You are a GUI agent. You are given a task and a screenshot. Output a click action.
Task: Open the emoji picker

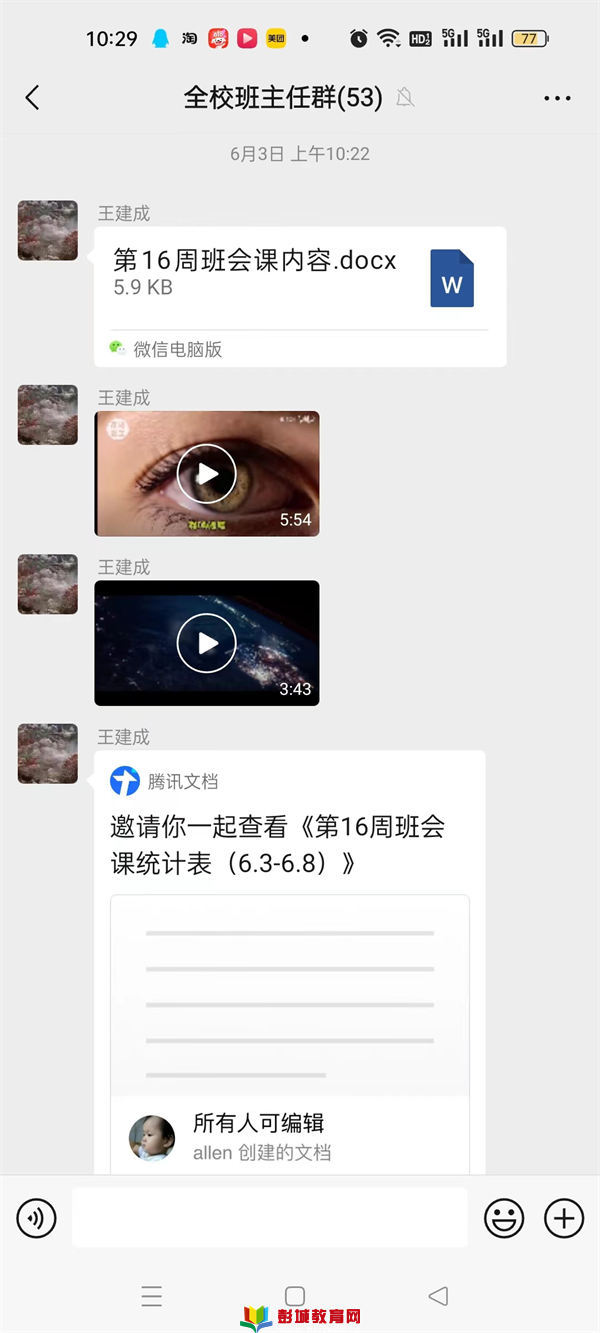point(504,1218)
